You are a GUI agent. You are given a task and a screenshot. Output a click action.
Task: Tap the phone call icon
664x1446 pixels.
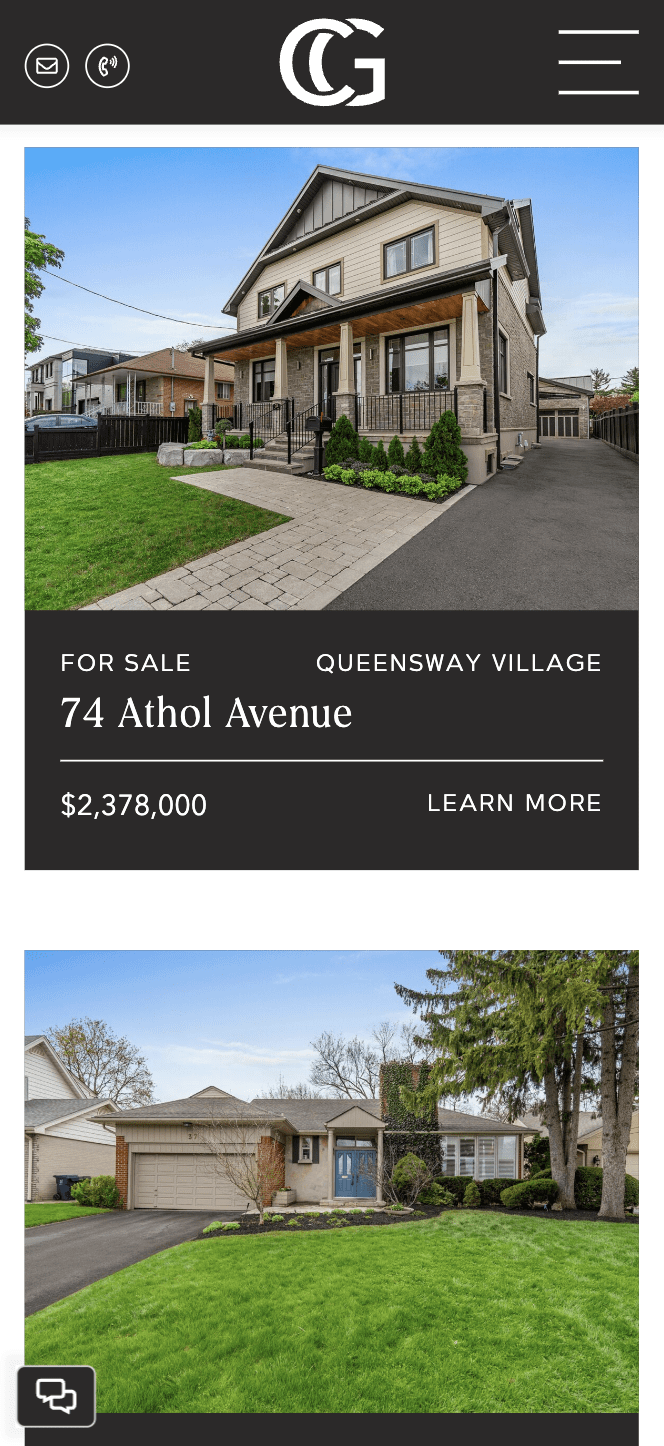pos(108,66)
